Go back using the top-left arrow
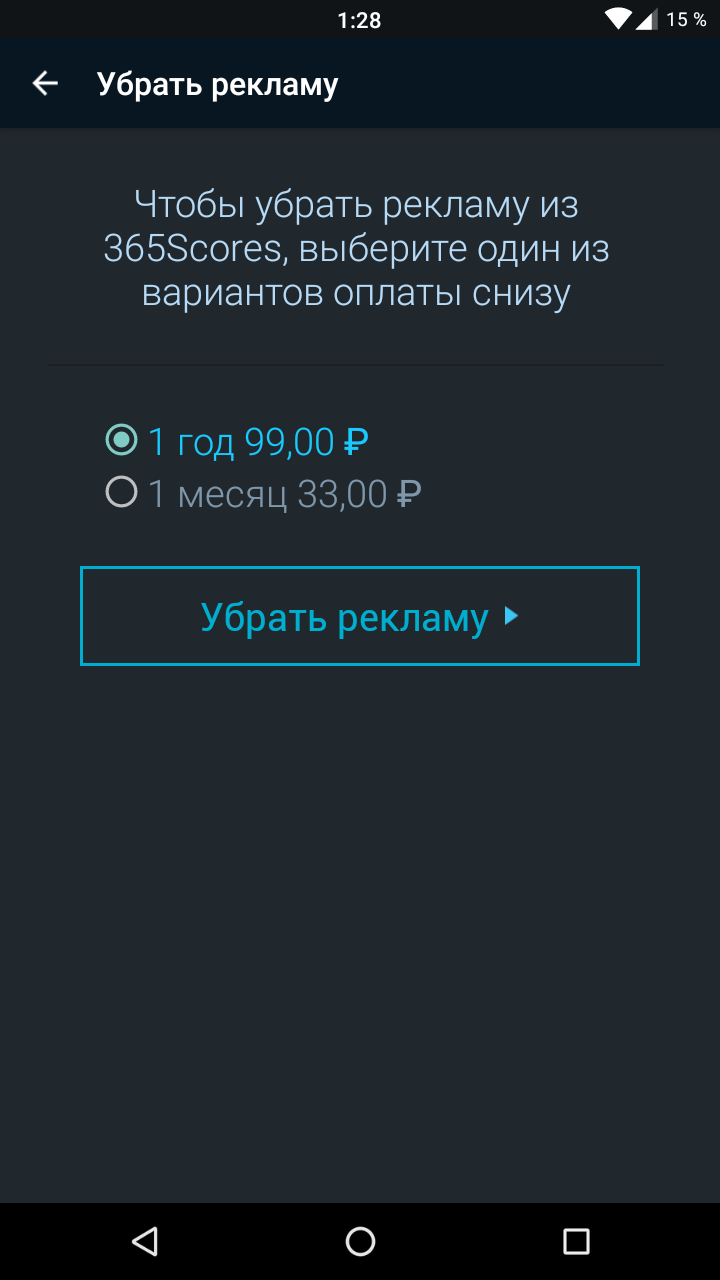This screenshot has width=720, height=1280. point(45,84)
